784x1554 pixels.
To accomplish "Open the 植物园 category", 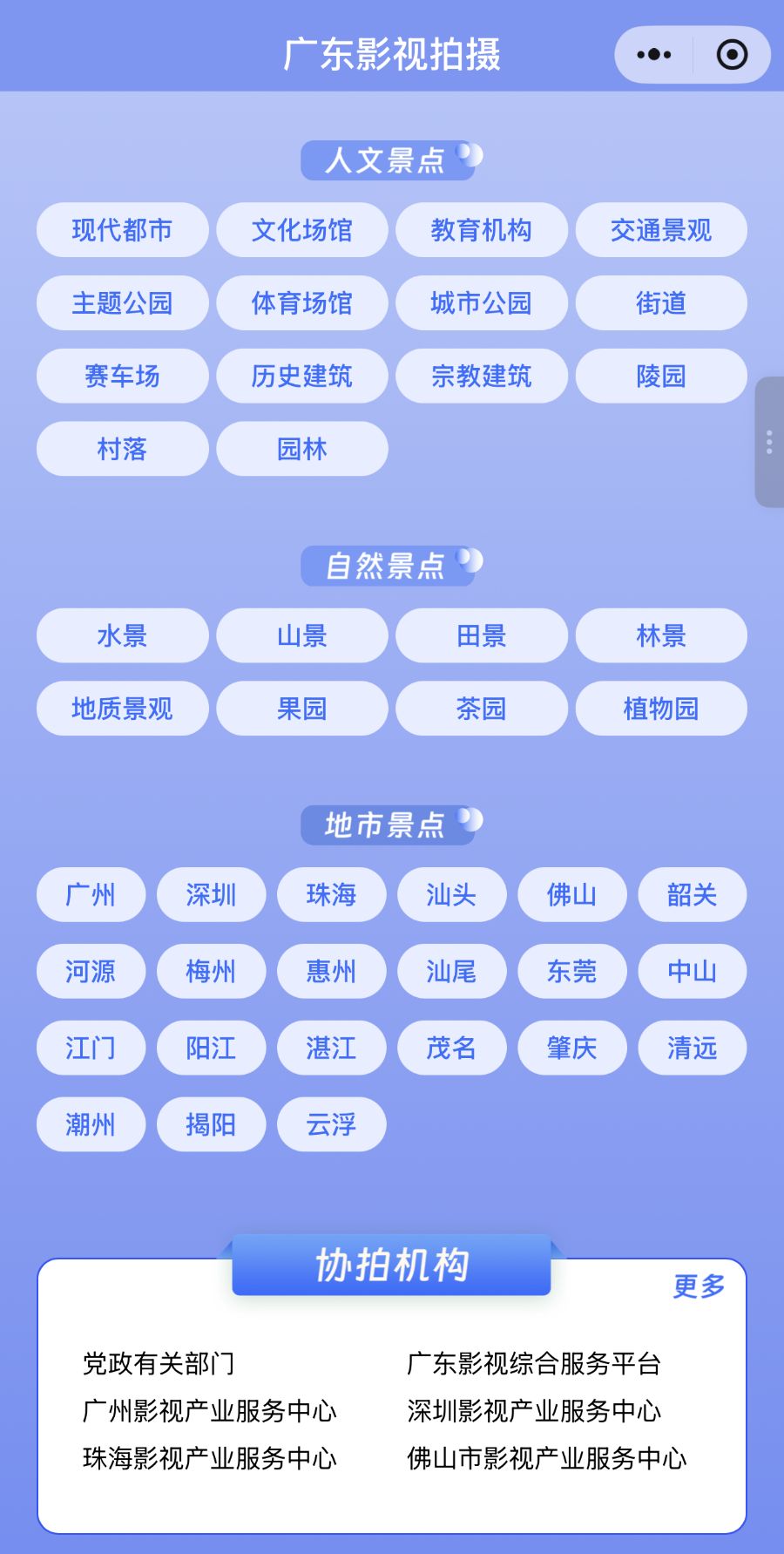I will [661, 709].
